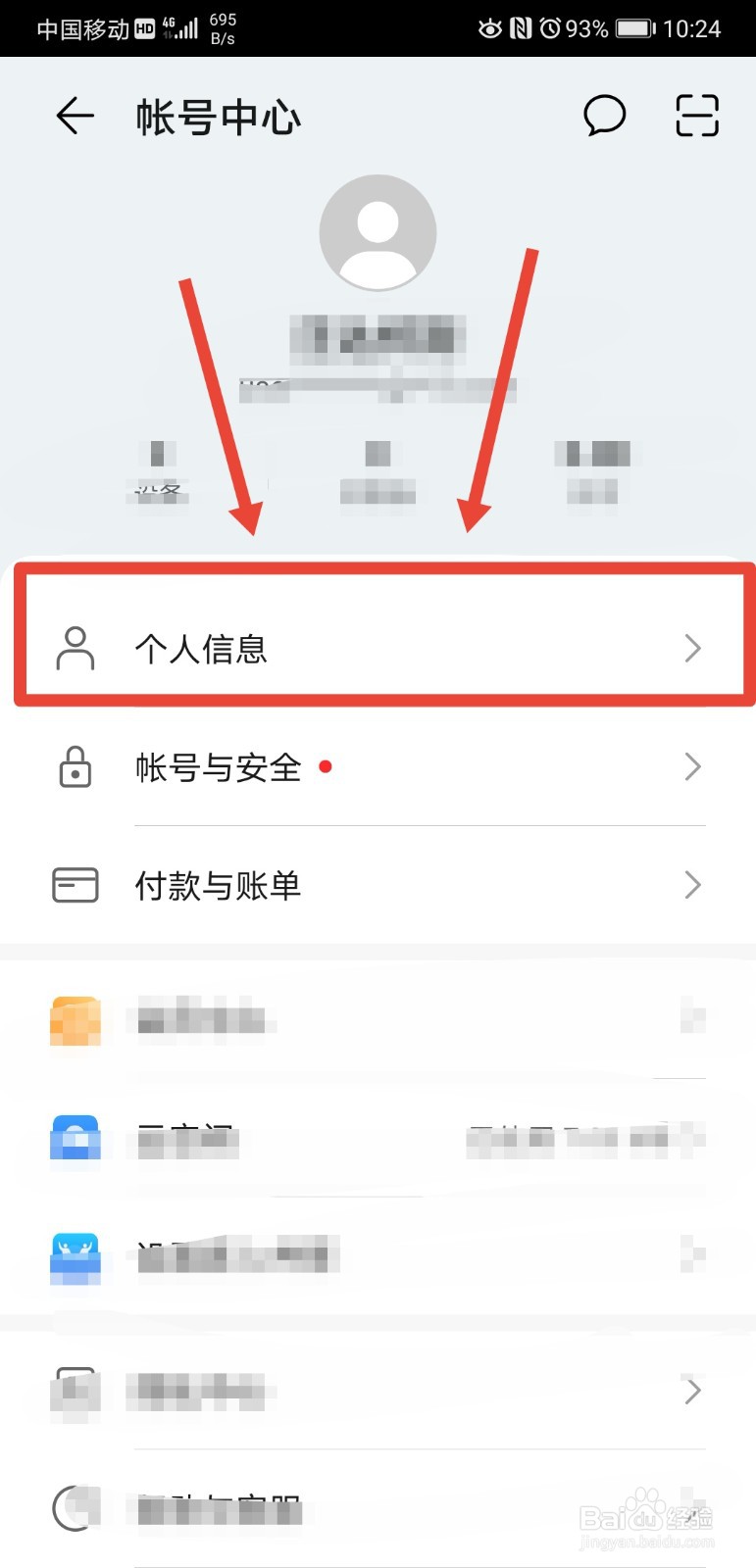Select the person icon beside 个人信息
The height and width of the screenshot is (1568, 756).
(x=75, y=647)
